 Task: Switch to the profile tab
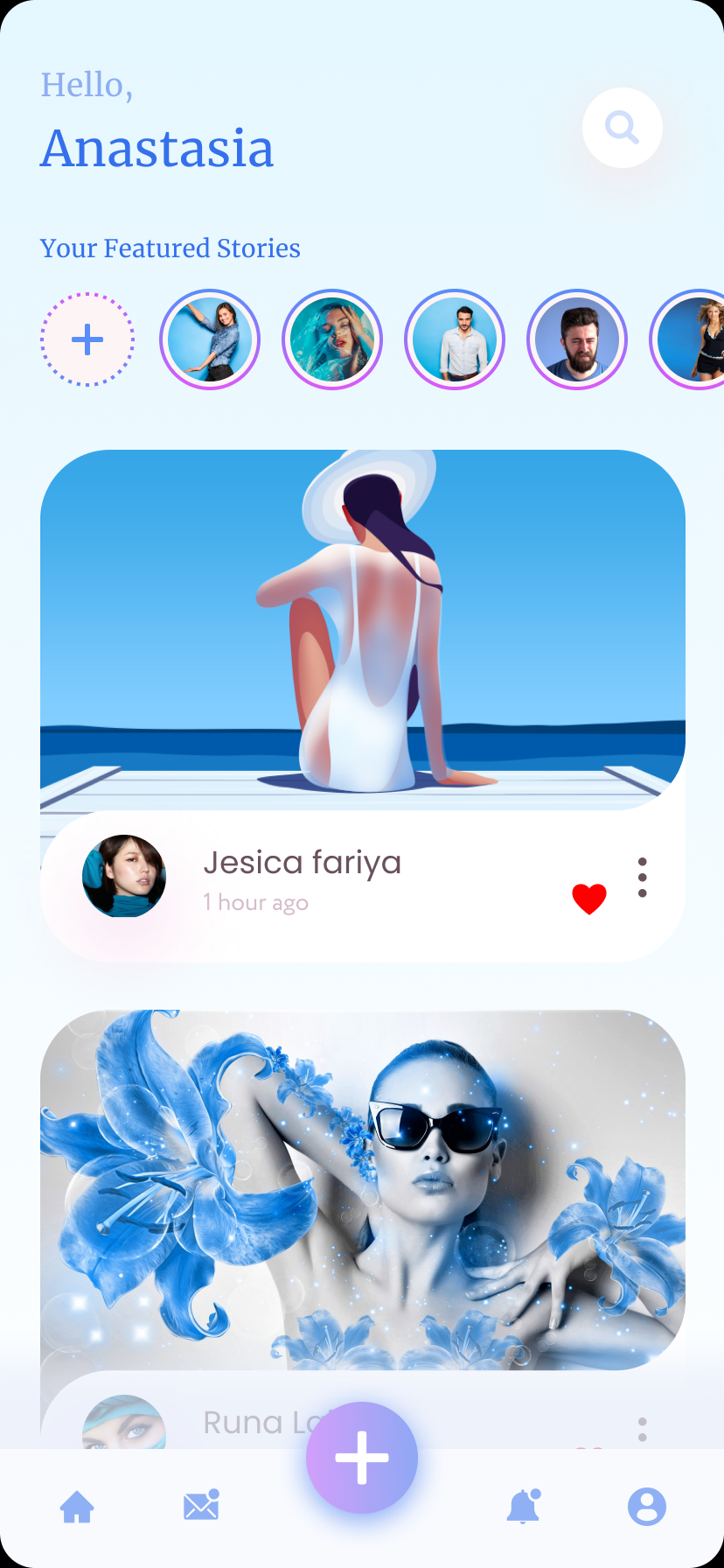tap(647, 1507)
